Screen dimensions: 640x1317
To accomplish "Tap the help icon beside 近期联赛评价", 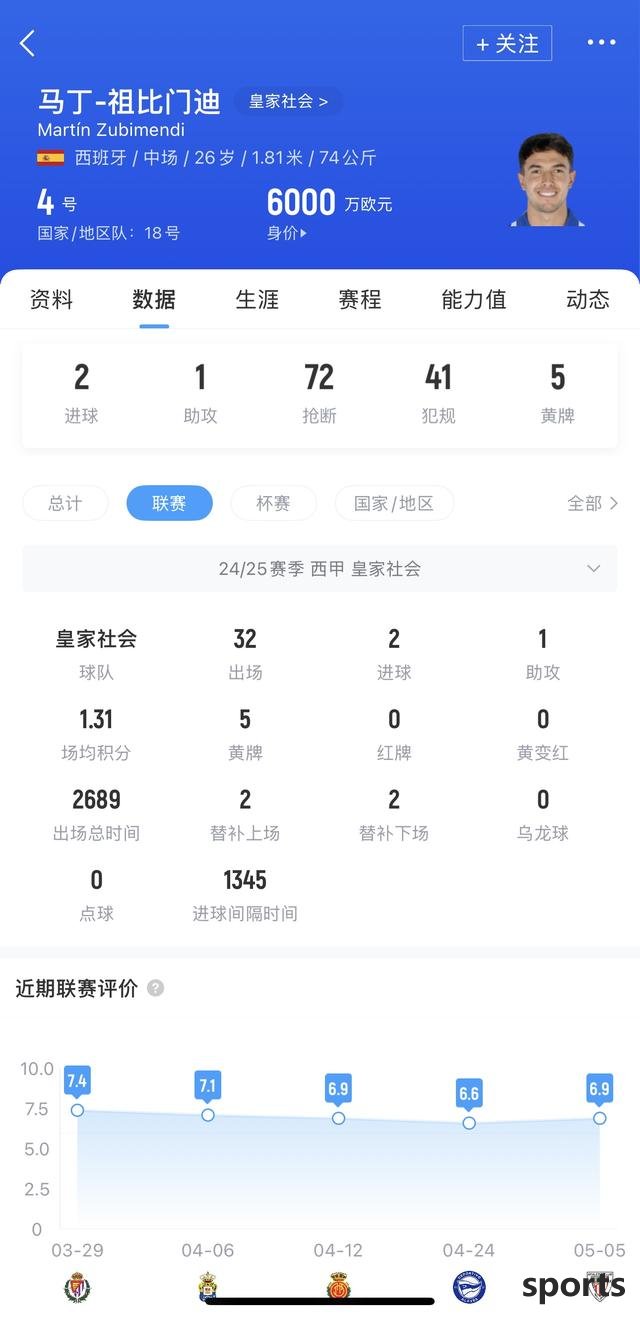I will [155, 988].
